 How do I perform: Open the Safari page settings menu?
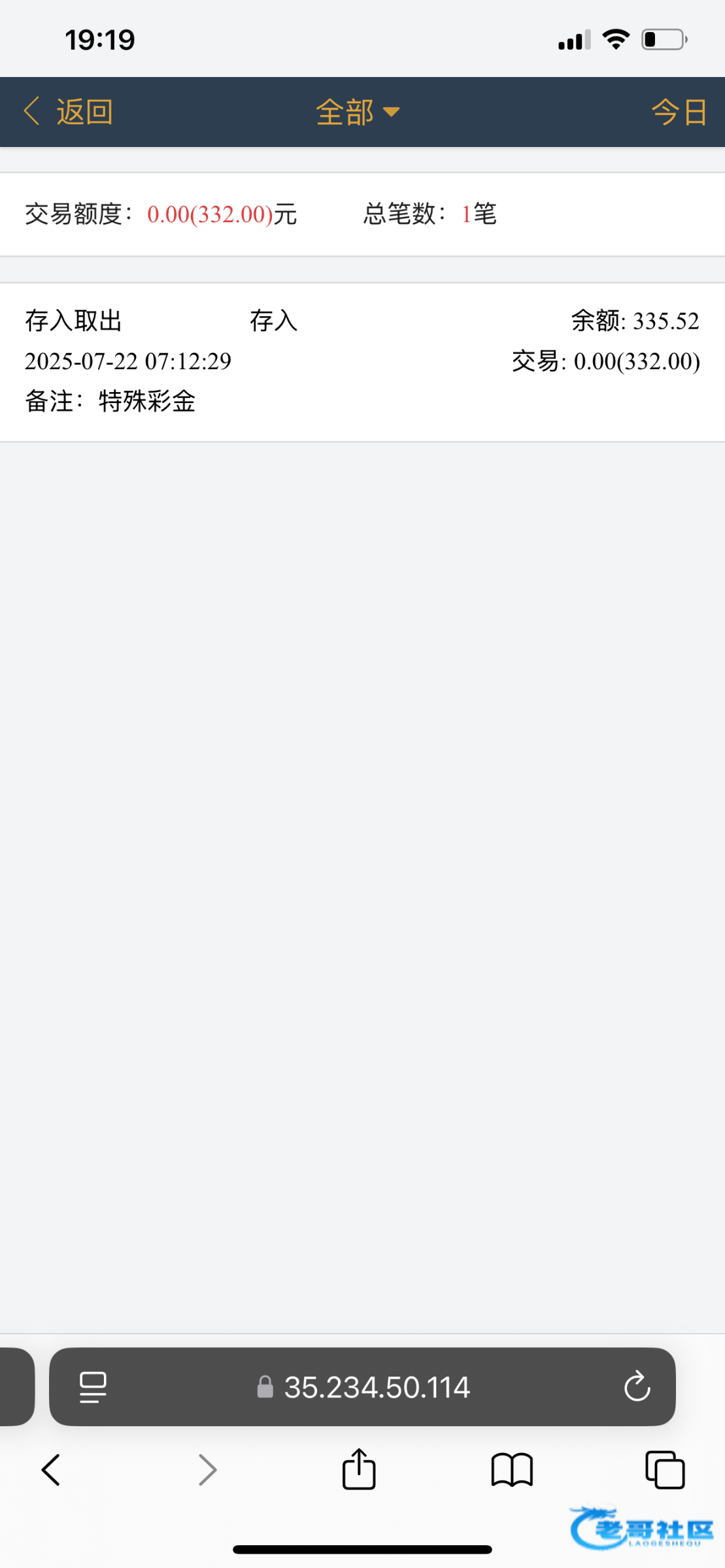93,1386
